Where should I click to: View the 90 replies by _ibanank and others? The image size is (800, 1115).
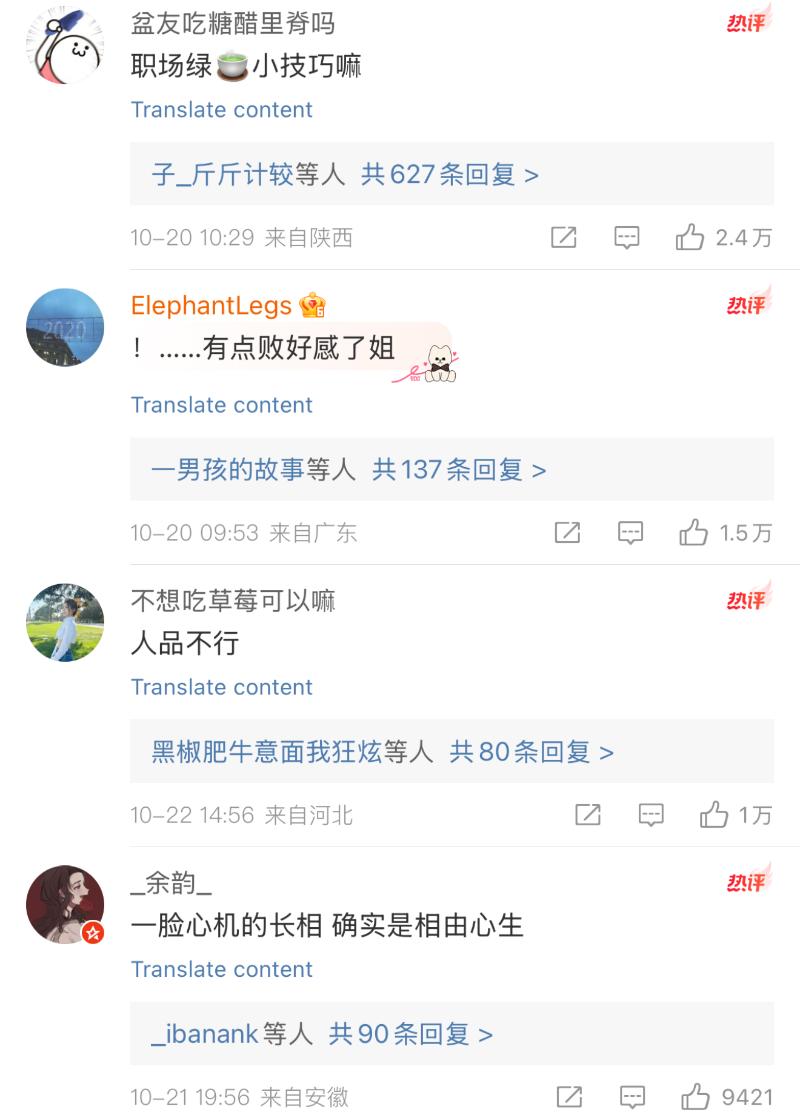click(x=322, y=1034)
